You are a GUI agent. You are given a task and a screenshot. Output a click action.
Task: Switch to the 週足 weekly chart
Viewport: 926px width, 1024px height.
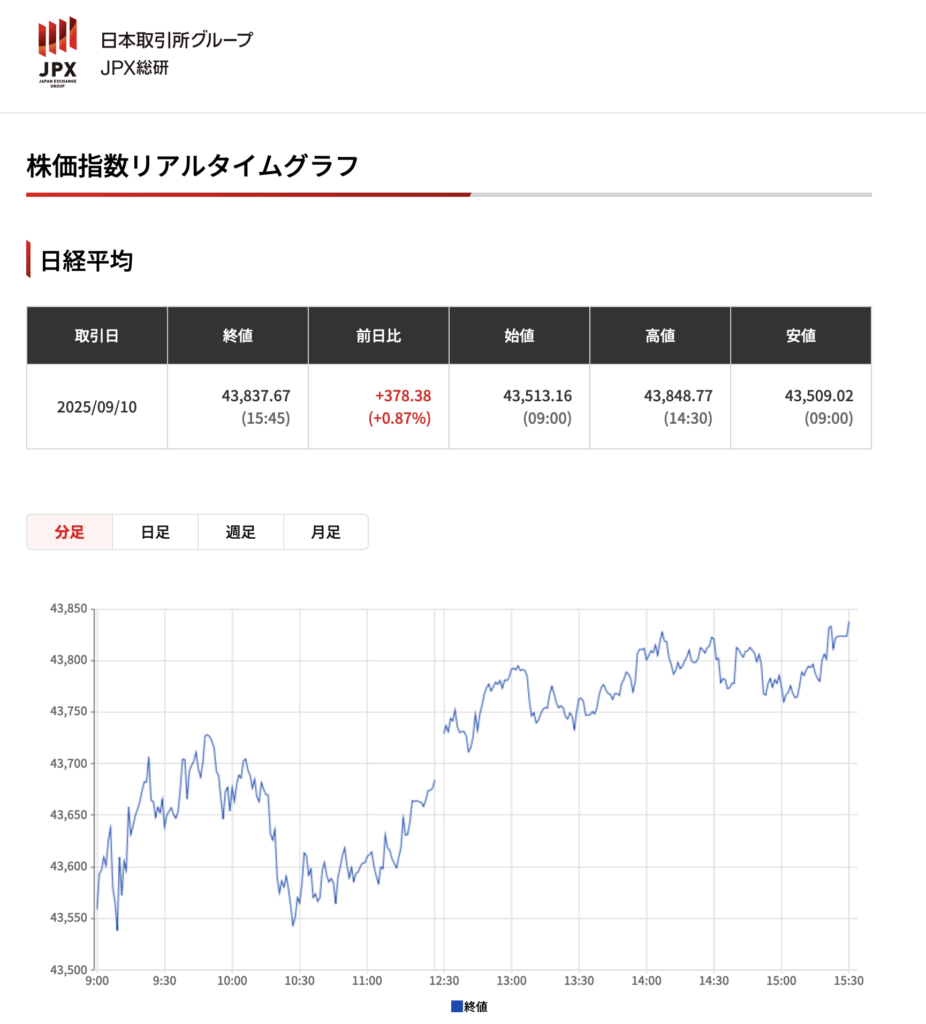241,532
